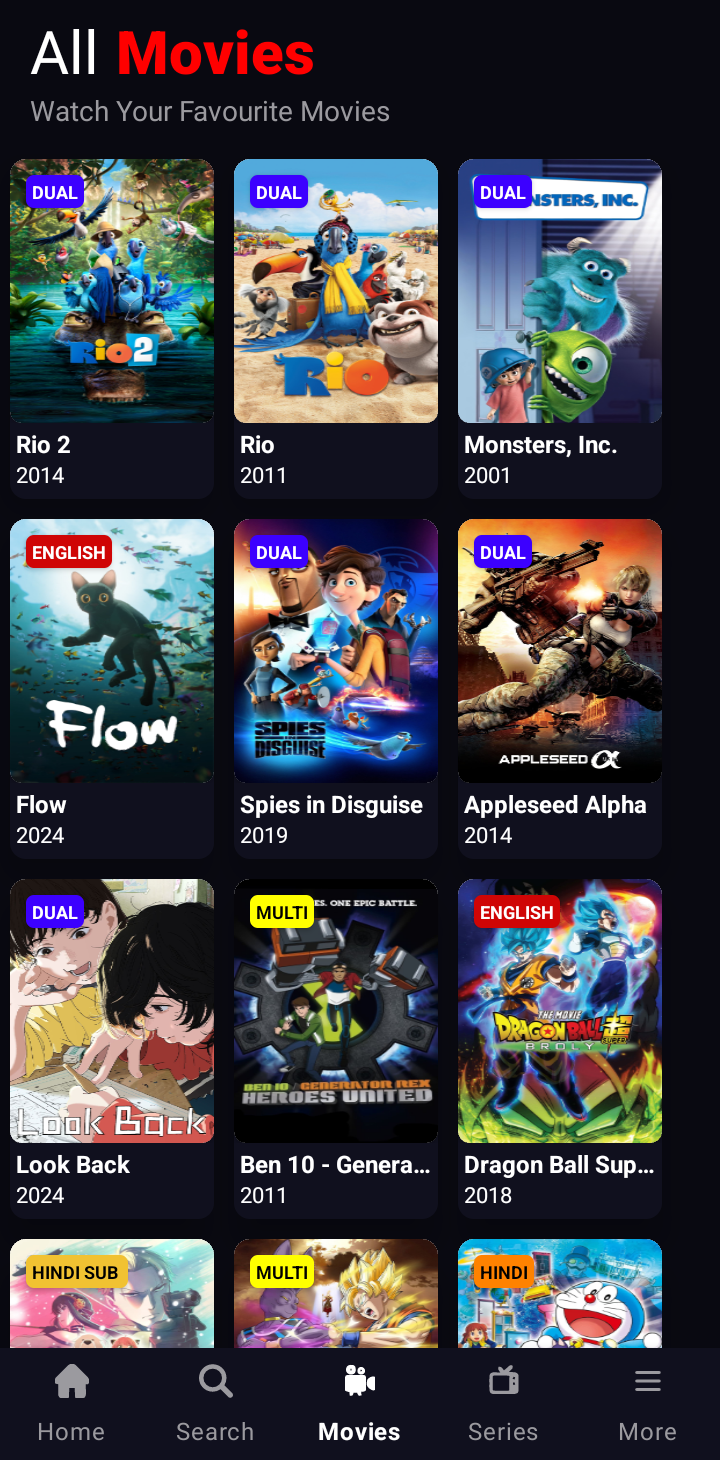This screenshot has height=1460, width=720.
Task: Select the Dragon Ball Super Broly card
Action: point(560,1048)
